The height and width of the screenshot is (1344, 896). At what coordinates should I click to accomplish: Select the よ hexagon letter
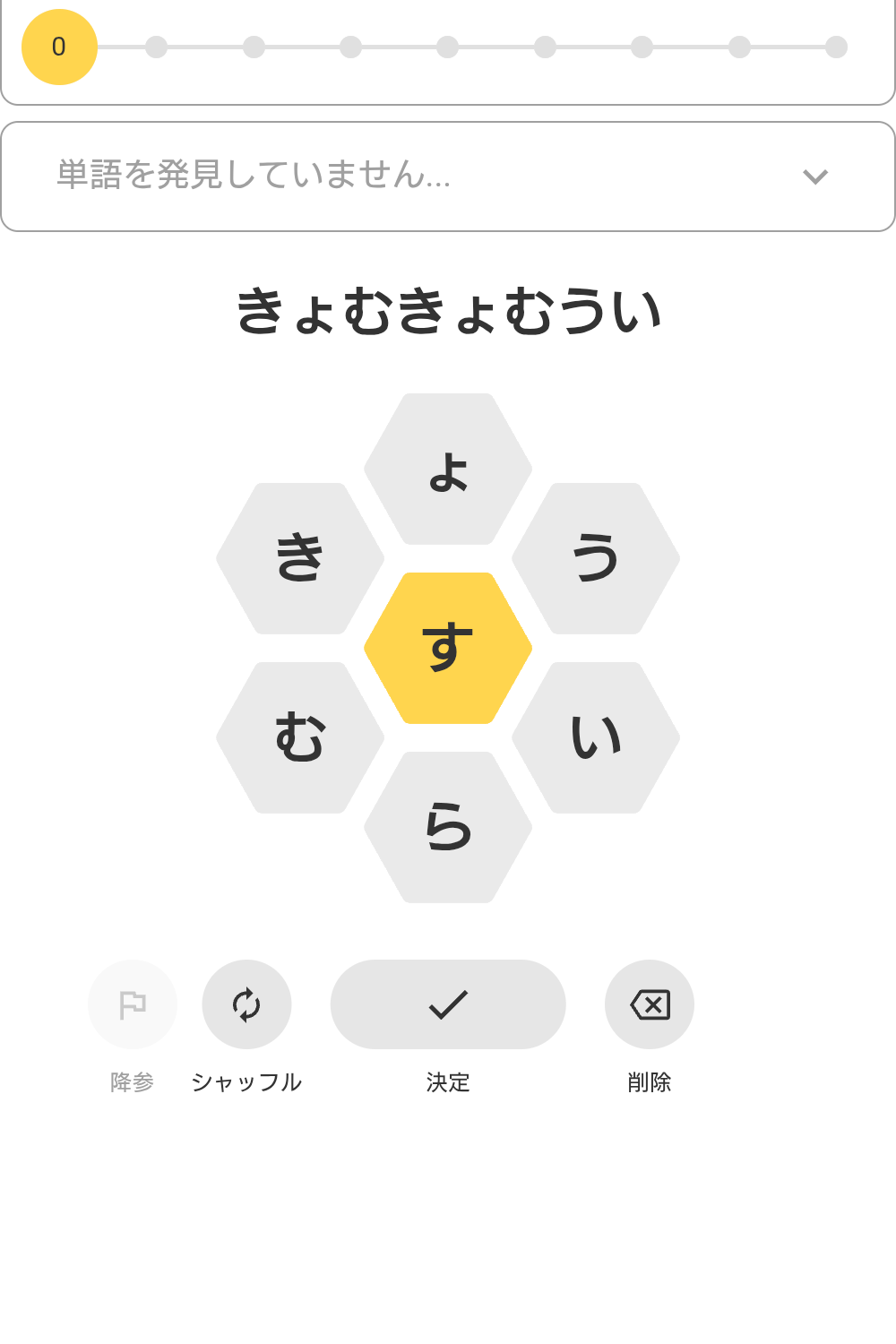point(448,469)
